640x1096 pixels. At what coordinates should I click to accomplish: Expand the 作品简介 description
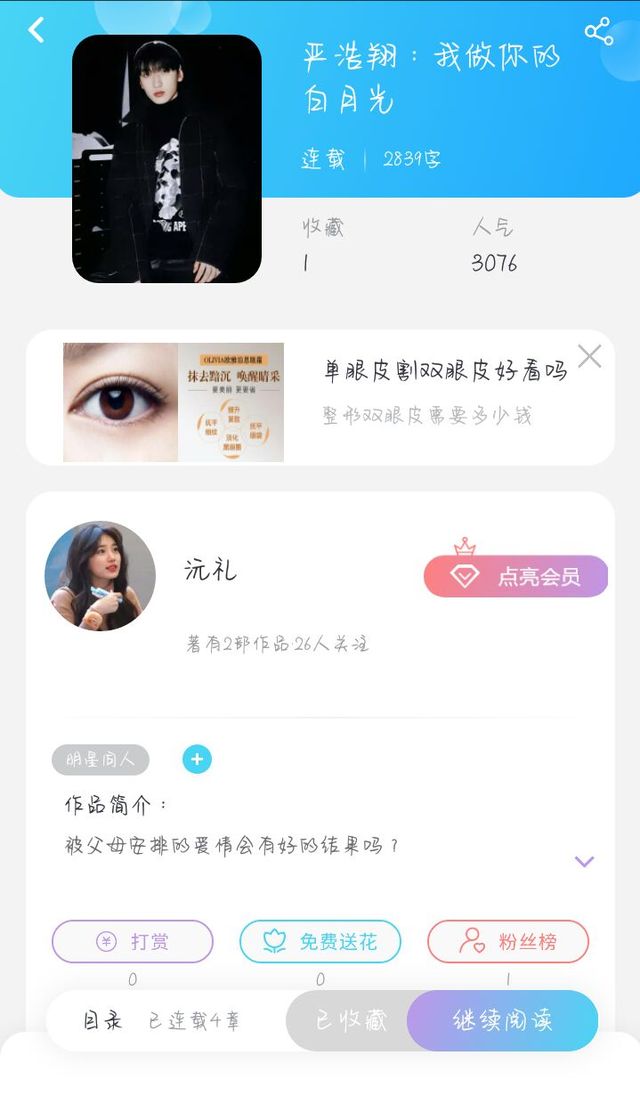584,861
